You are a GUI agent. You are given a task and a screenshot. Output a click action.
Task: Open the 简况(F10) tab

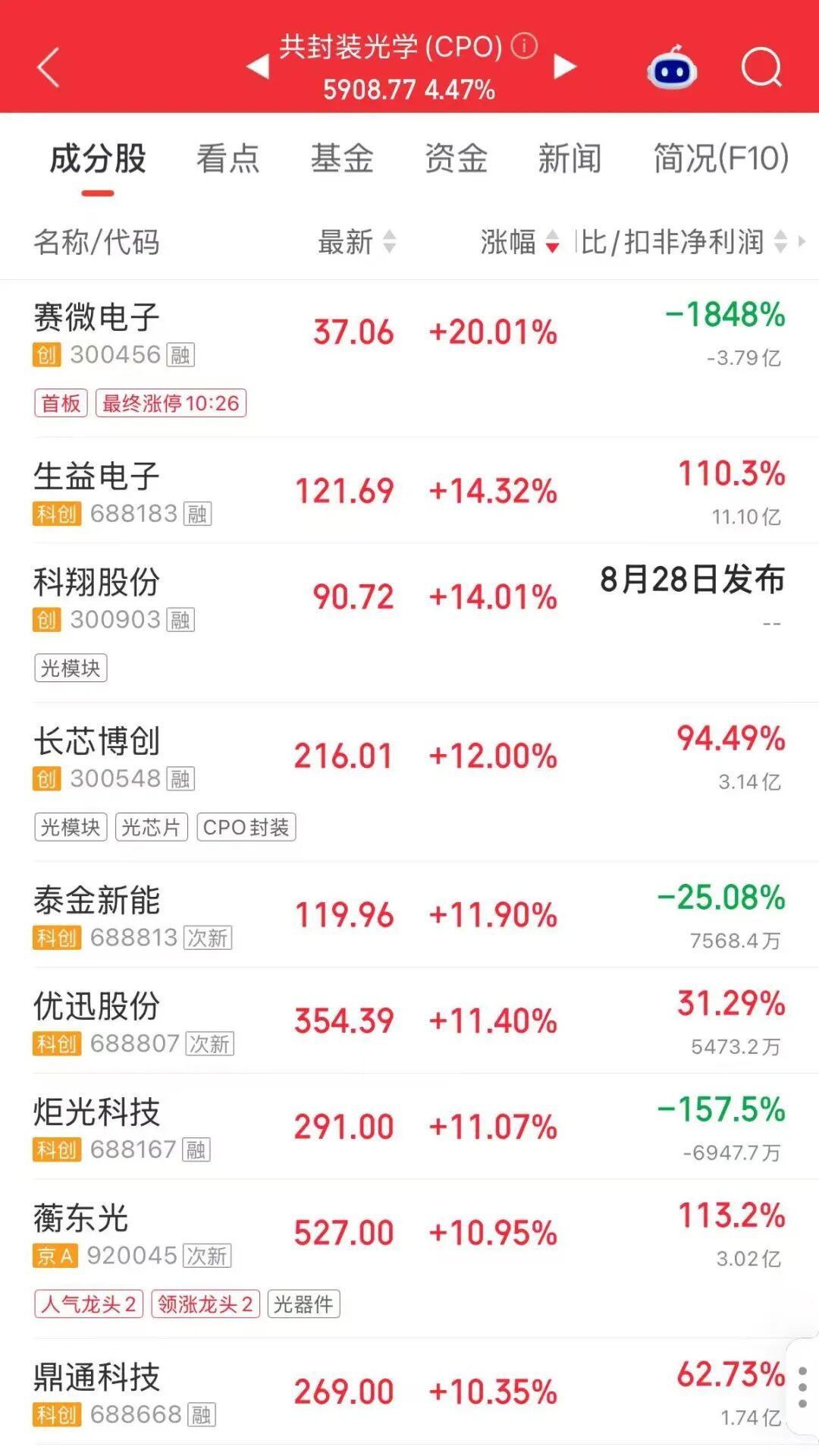click(x=721, y=159)
